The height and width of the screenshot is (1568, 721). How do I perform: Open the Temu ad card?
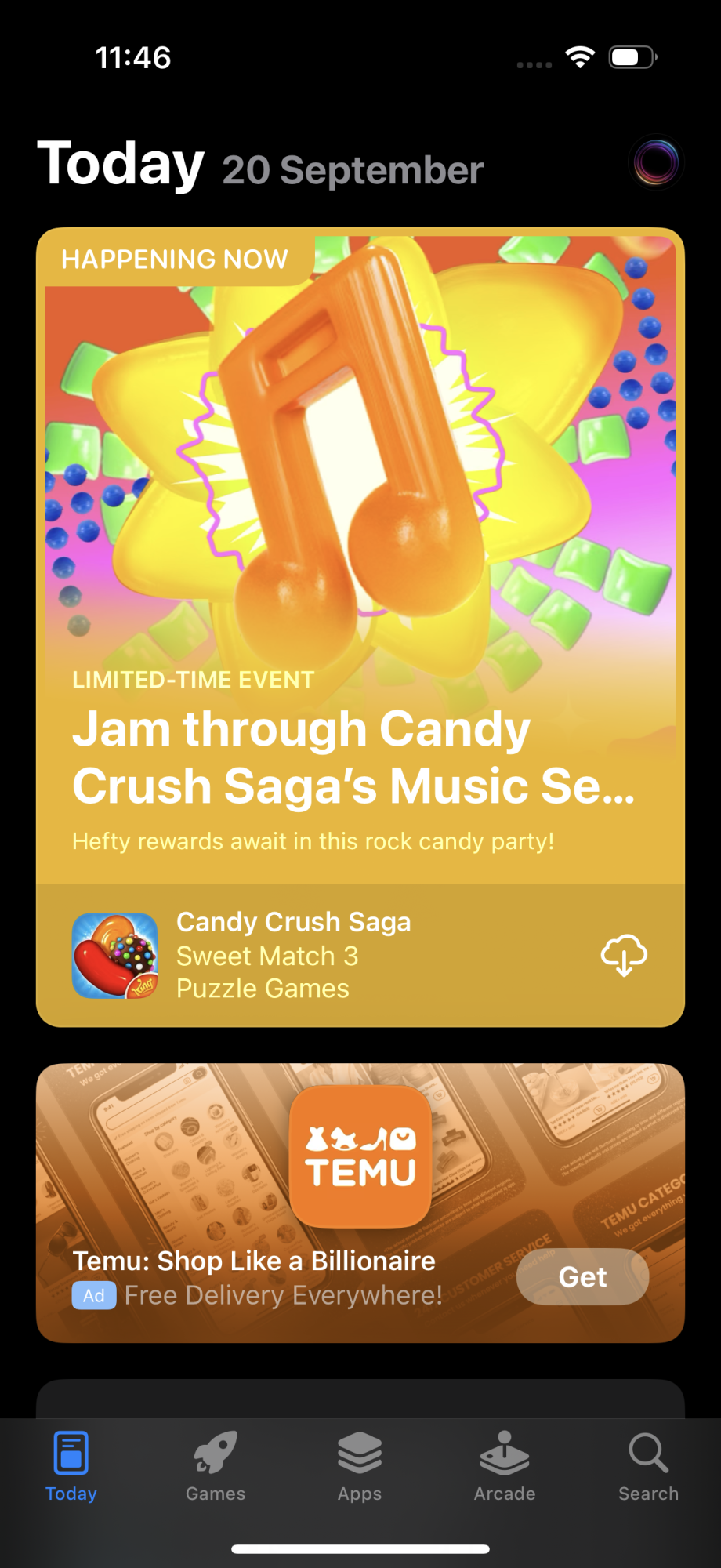pos(360,1203)
